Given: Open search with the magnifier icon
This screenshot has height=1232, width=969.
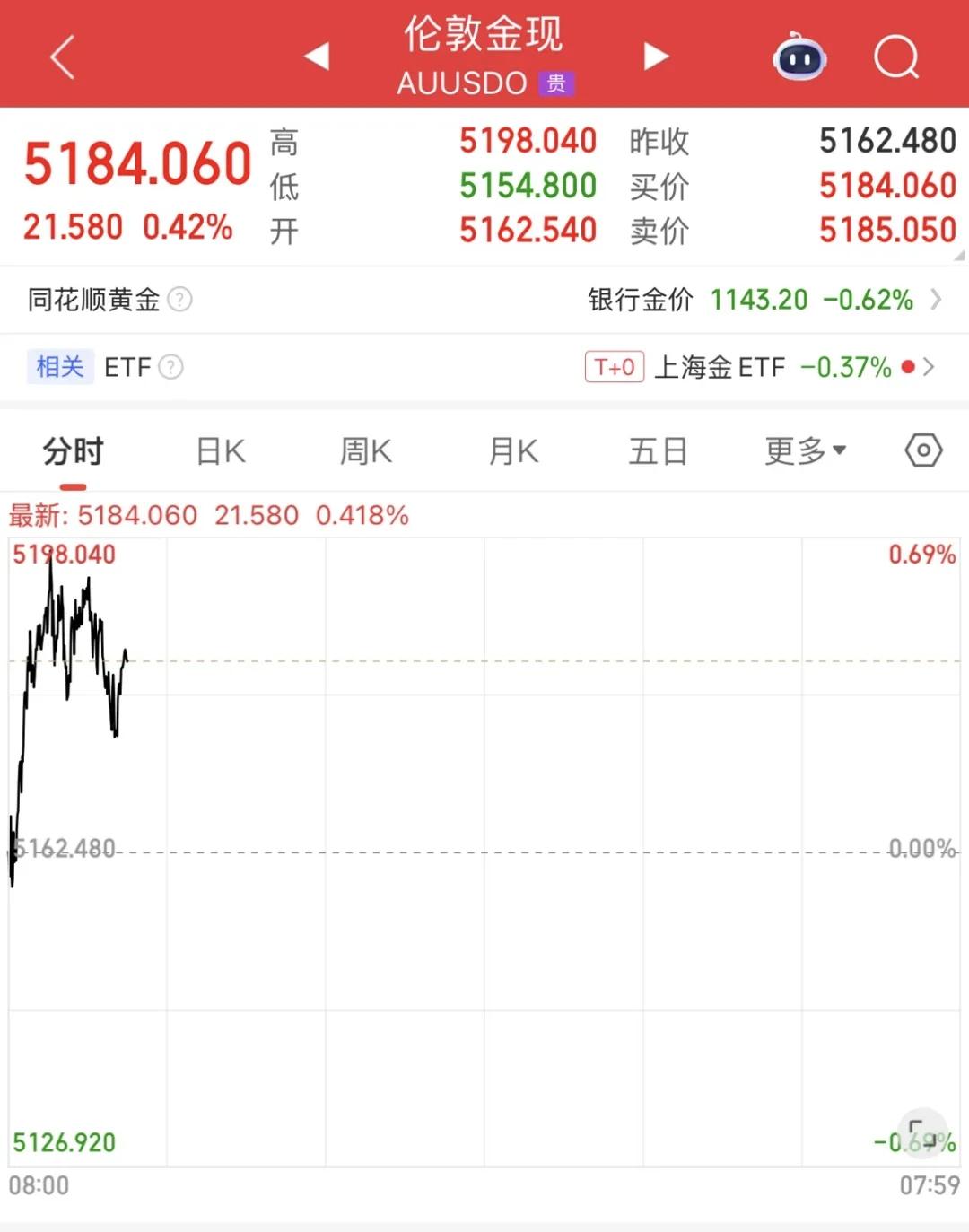Looking at the screenshot, I should 895,58.
